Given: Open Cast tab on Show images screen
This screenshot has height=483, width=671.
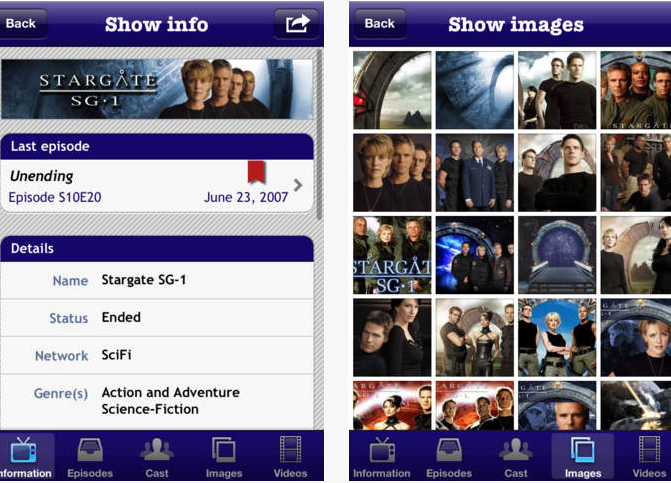Looking at the screenshot, I should (x=516, y=458).
